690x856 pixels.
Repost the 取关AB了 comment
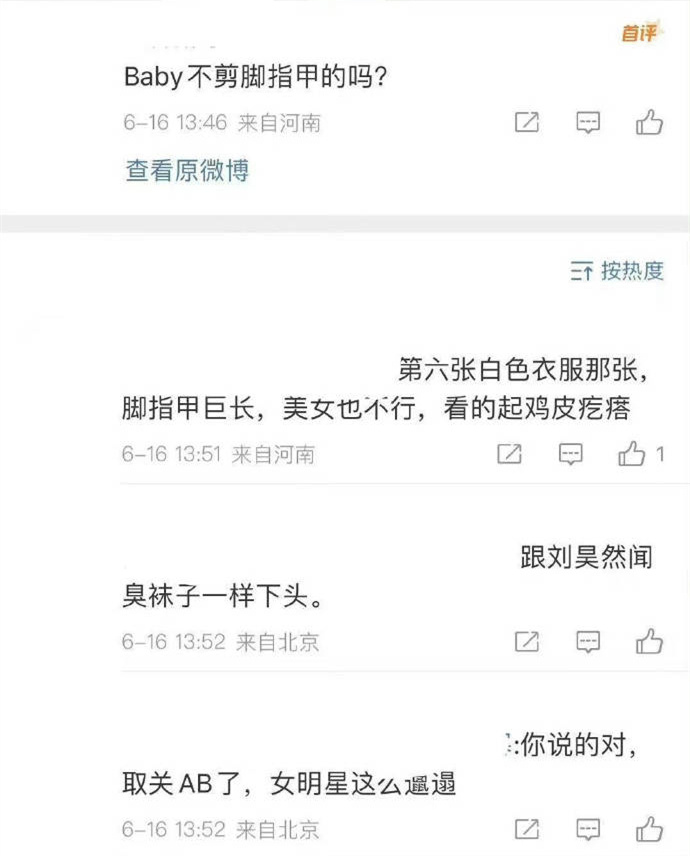click(x=526, y=829)
